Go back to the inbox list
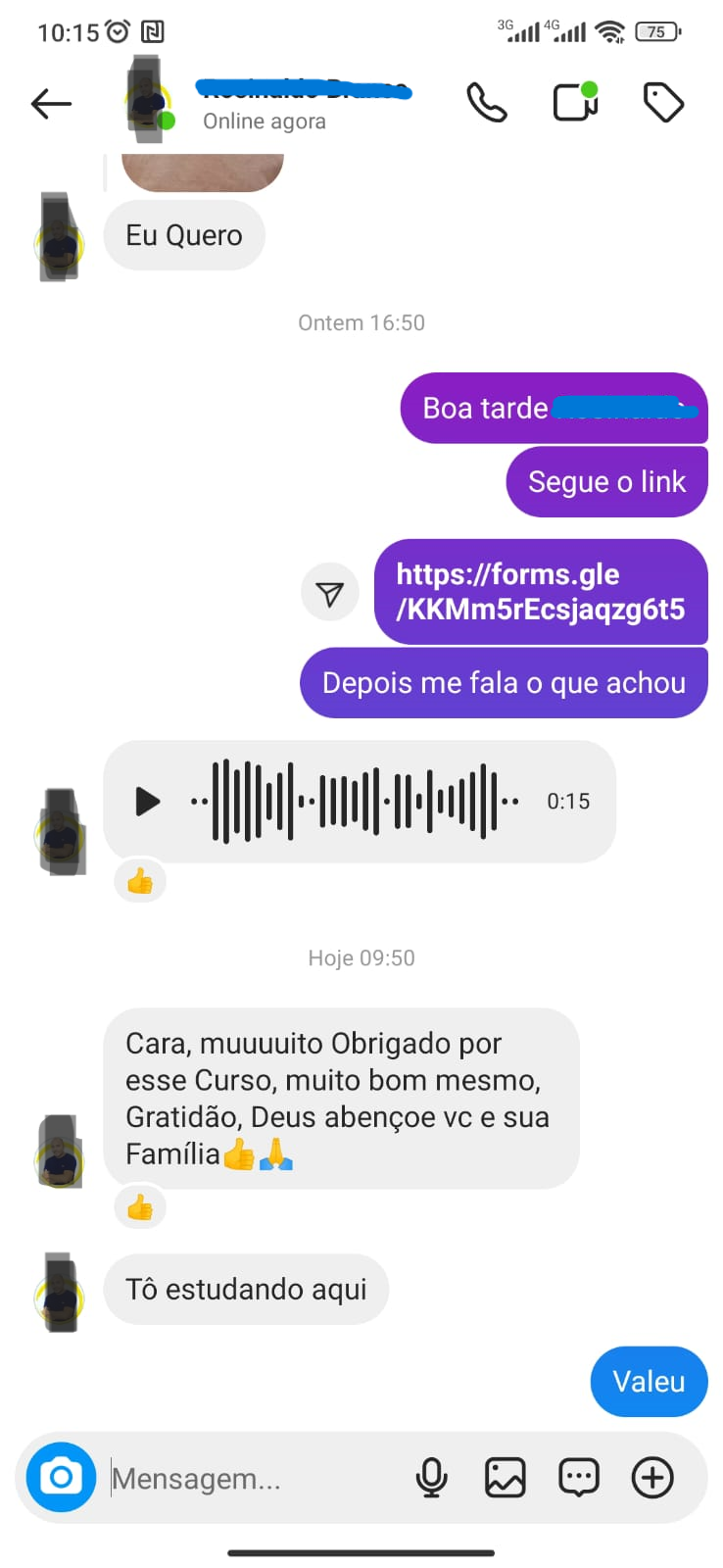723x1568 pixels. point(51,103)
